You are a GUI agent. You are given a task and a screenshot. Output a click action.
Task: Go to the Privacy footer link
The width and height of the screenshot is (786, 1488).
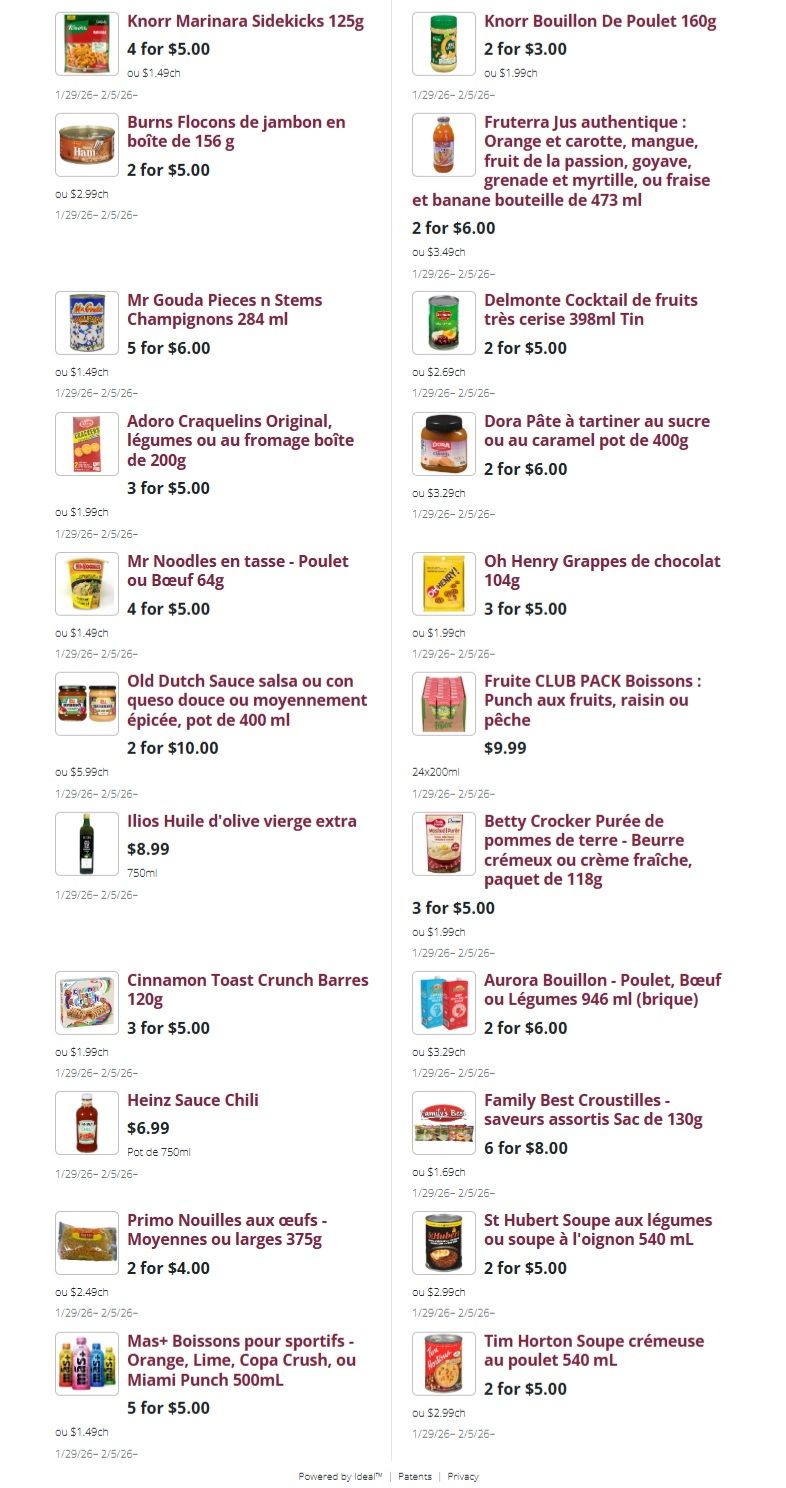click(x=463, y=1476)
